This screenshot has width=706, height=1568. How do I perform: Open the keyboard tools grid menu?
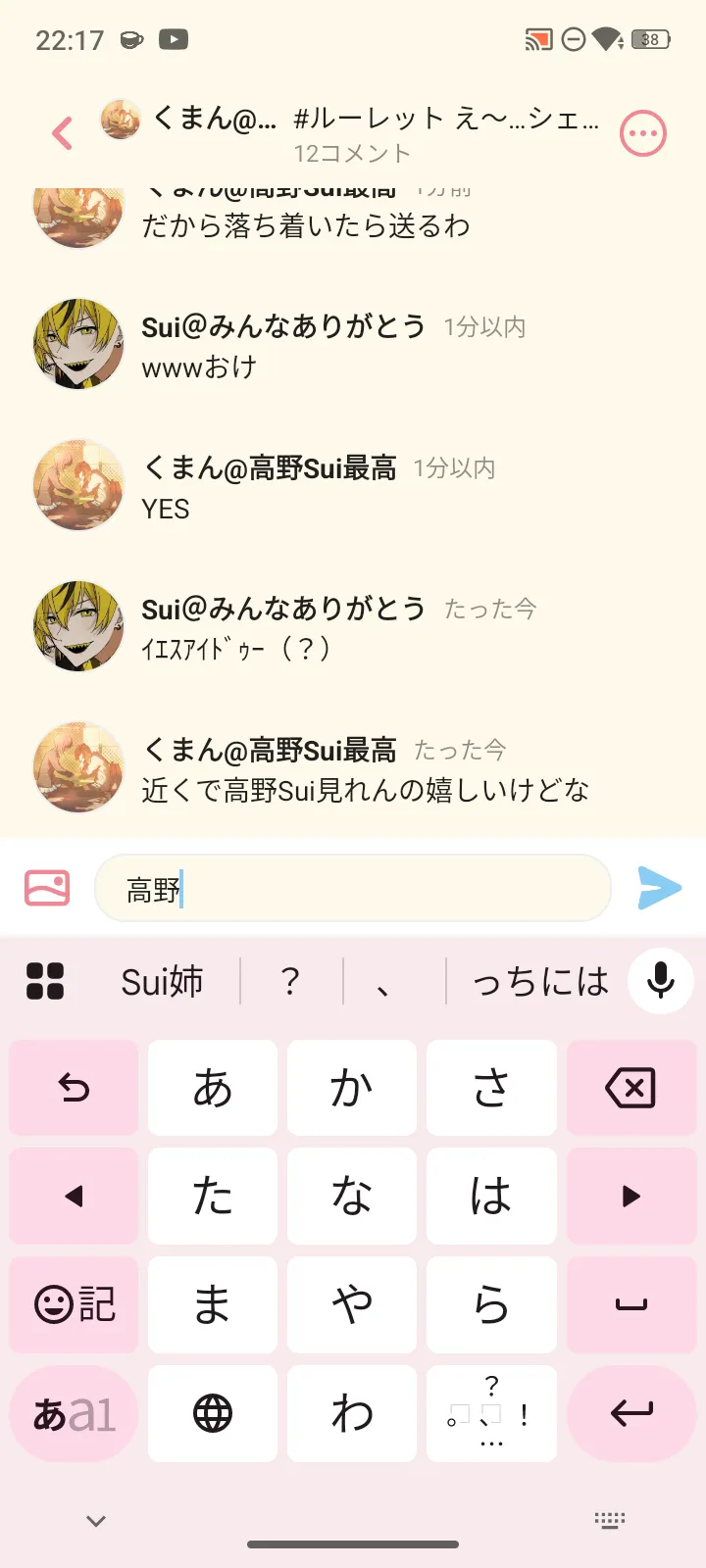click(x=45, y=981)
